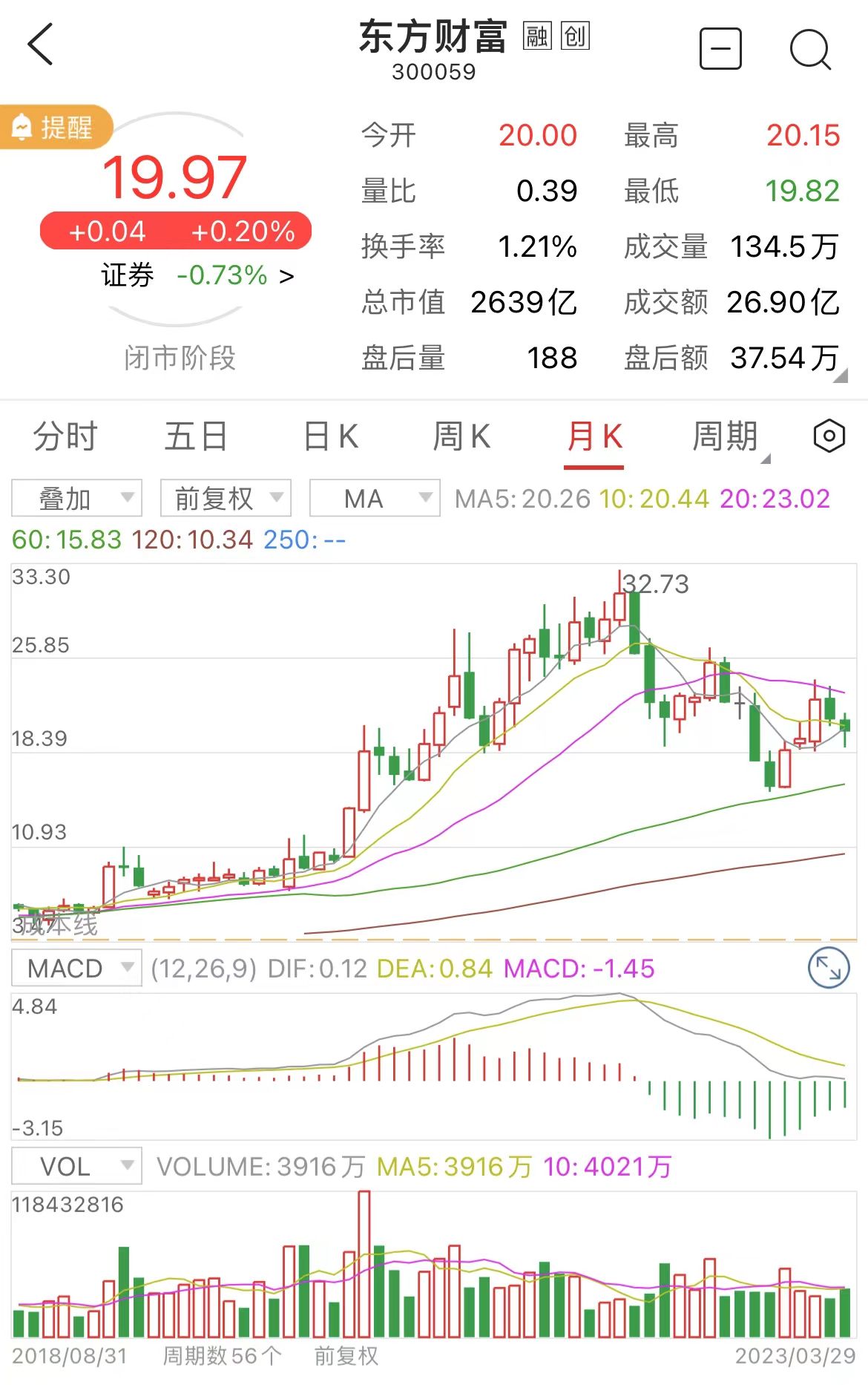Screen dimensions: 868x1385
Task: Select the 日K chart tab
Action: 331,436
